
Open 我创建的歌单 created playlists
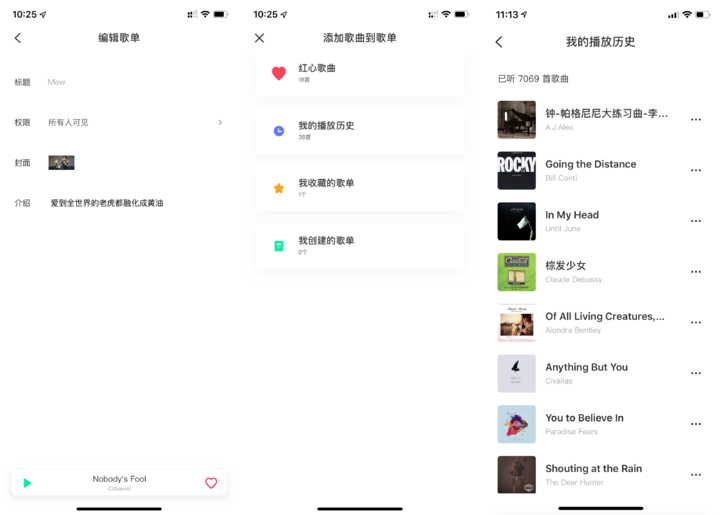359,245
